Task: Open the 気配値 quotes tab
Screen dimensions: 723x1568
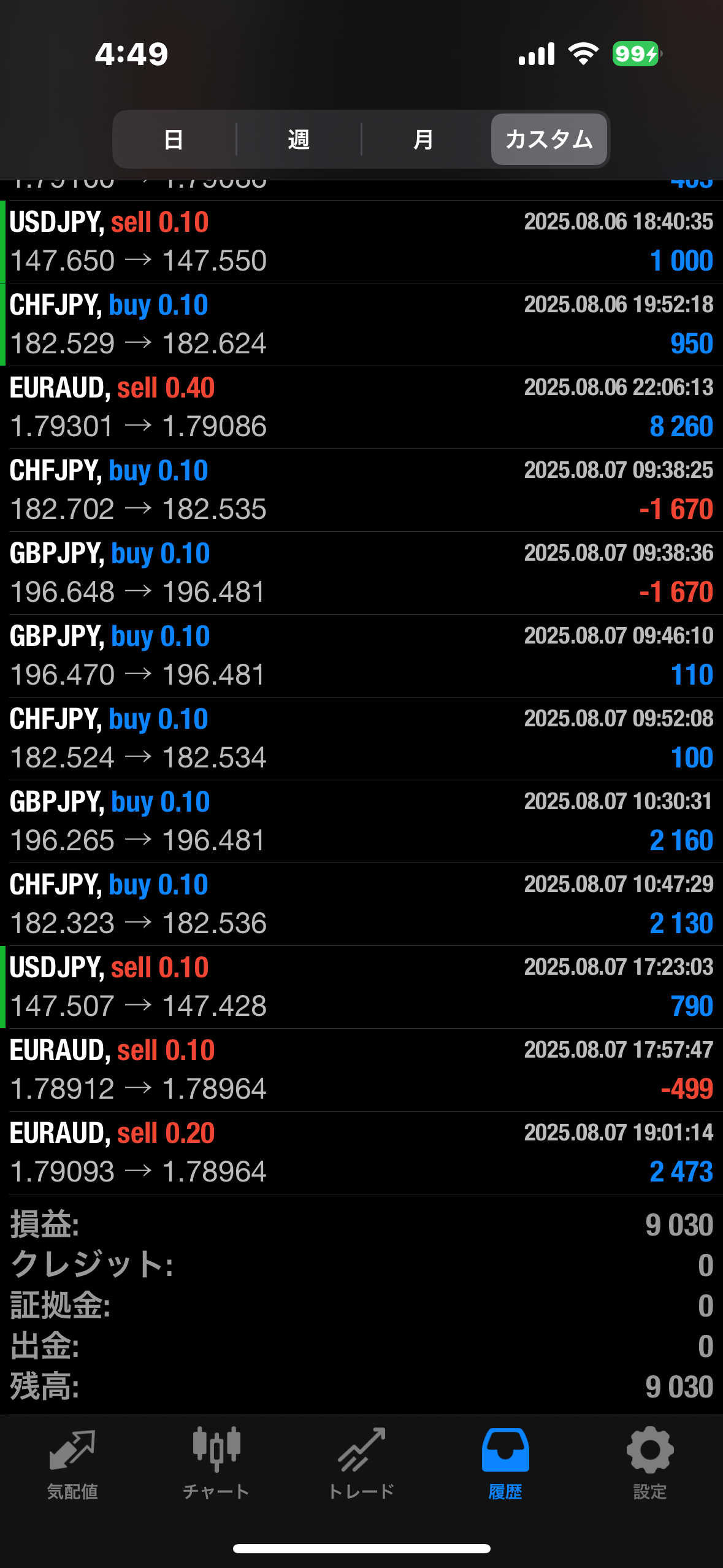Action: pos(72,1464)
